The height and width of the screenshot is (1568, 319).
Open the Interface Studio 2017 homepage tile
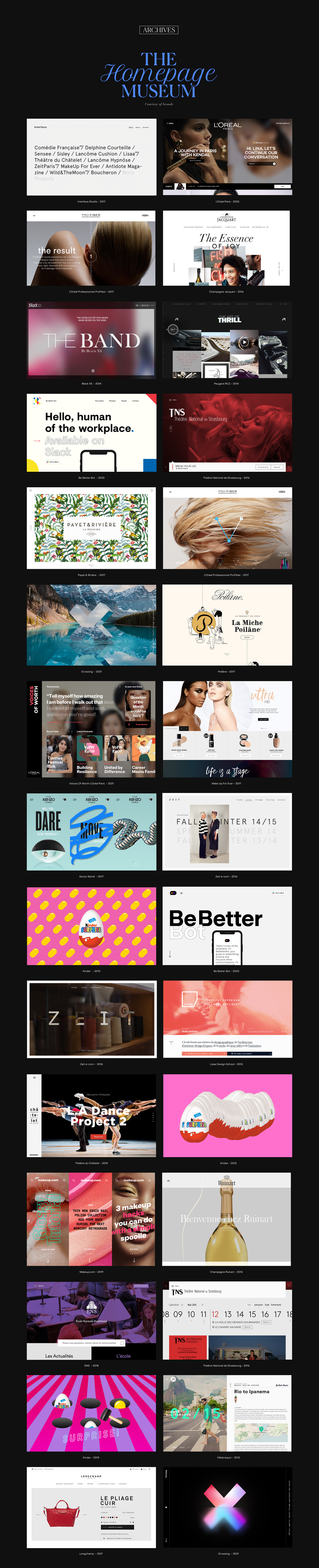pyautogui.click(x=91, y=157)
